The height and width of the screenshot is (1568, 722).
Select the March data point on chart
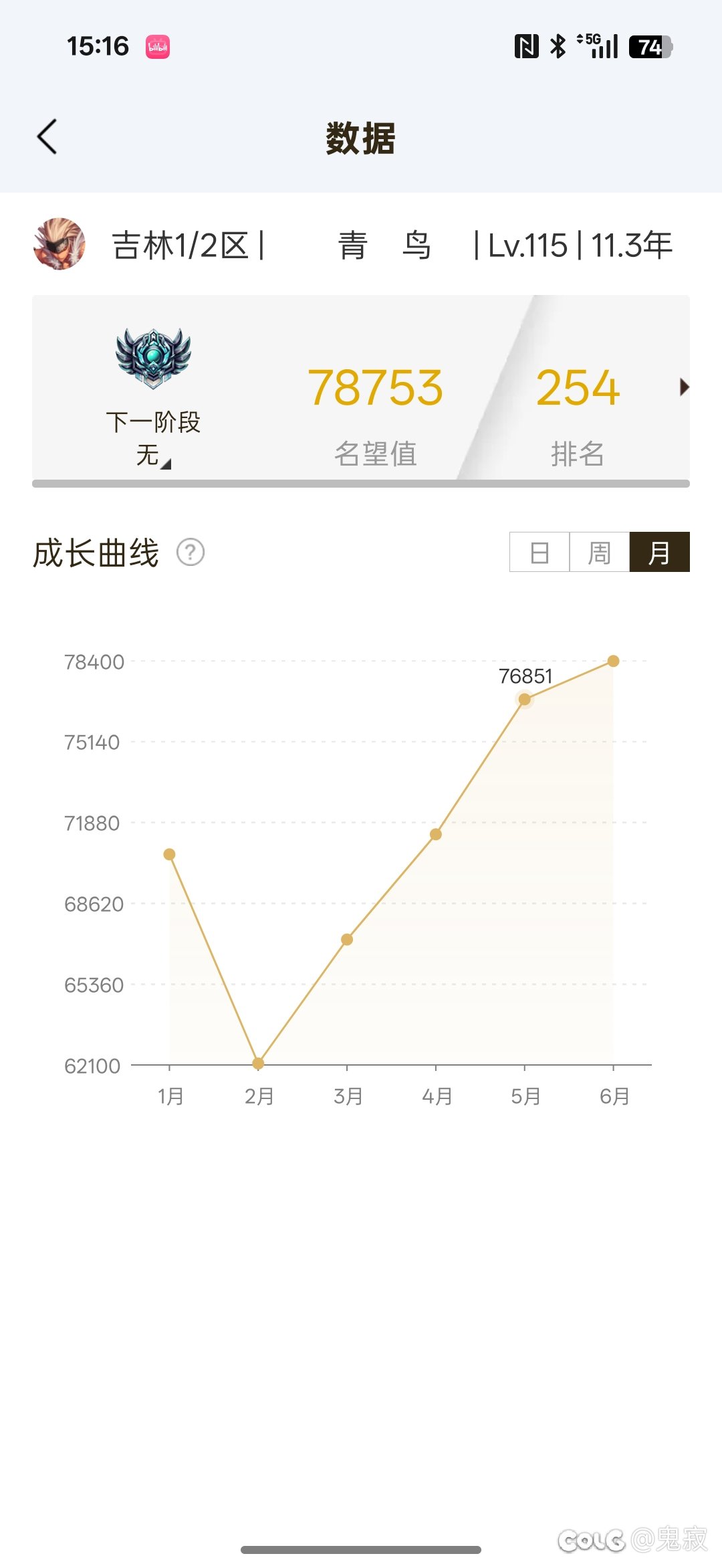coord(347,939)
